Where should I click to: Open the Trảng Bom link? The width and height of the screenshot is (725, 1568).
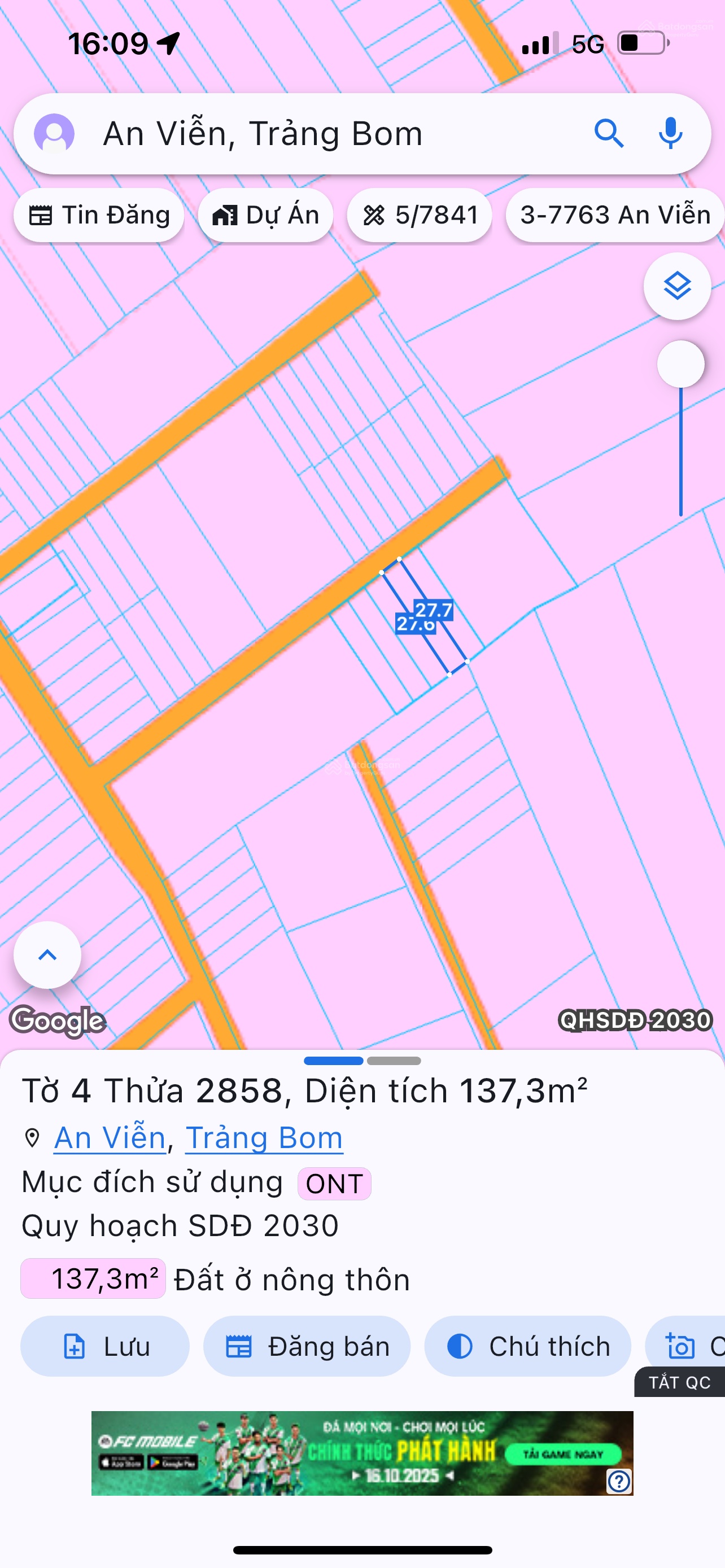click(x=264, y=1136)
